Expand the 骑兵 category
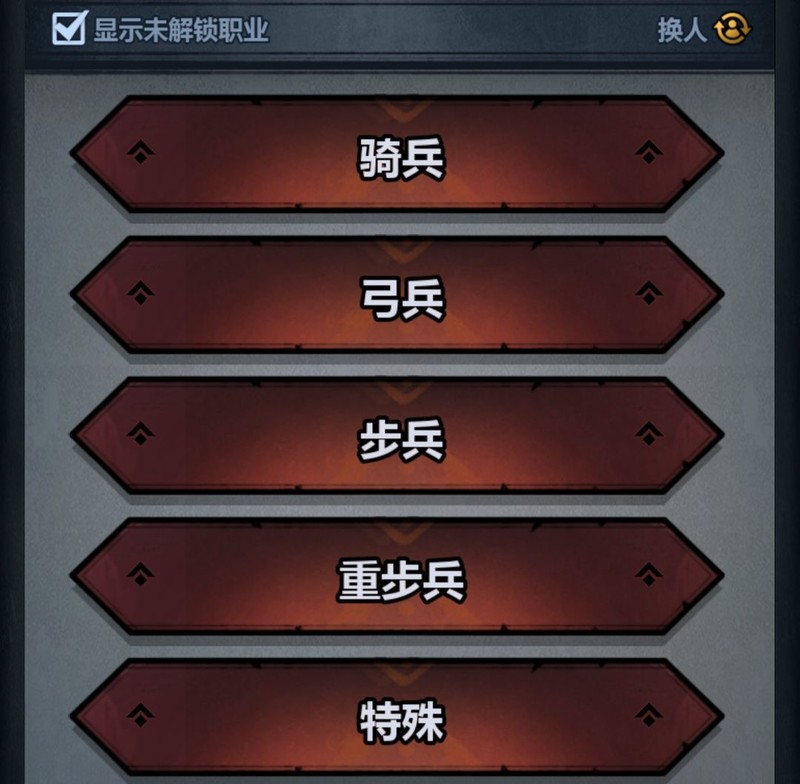 coord(400,155)
